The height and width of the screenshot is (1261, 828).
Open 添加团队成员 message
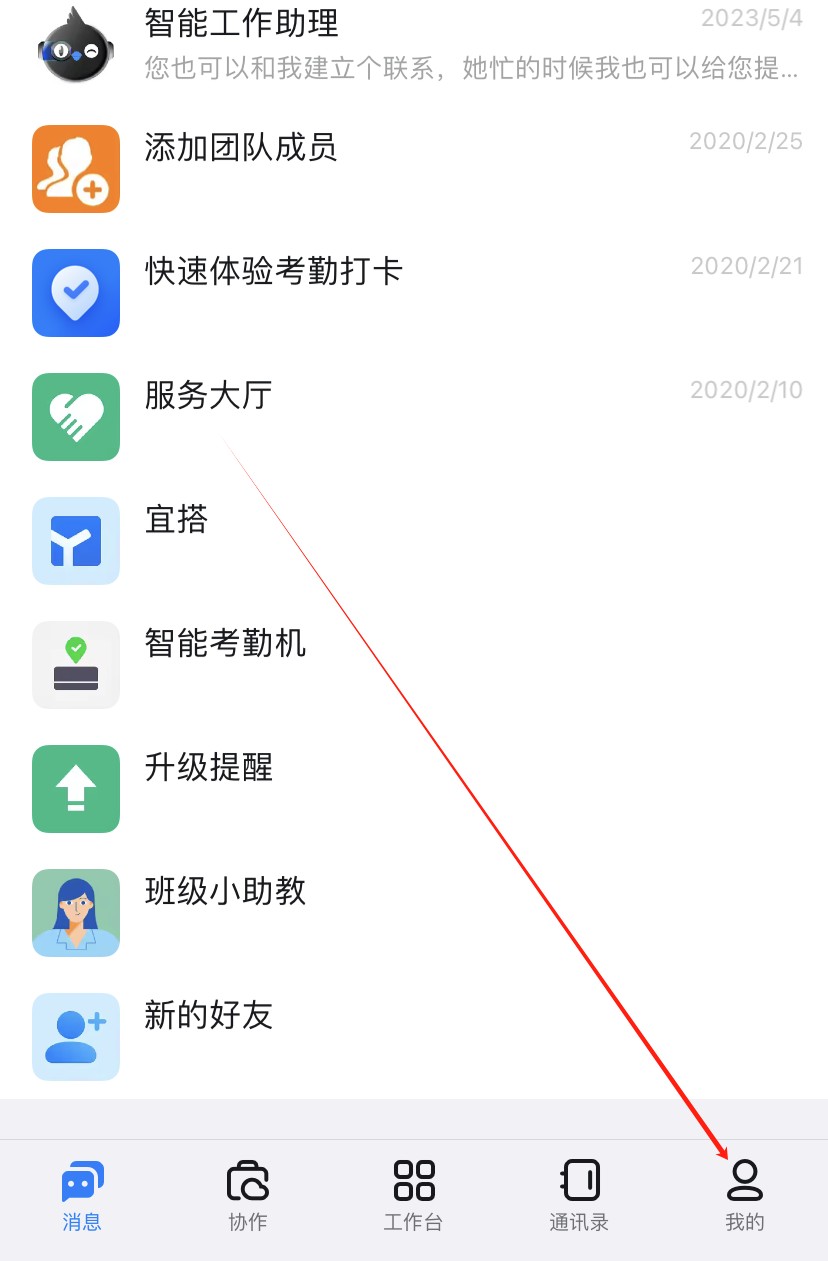[413, 168]
